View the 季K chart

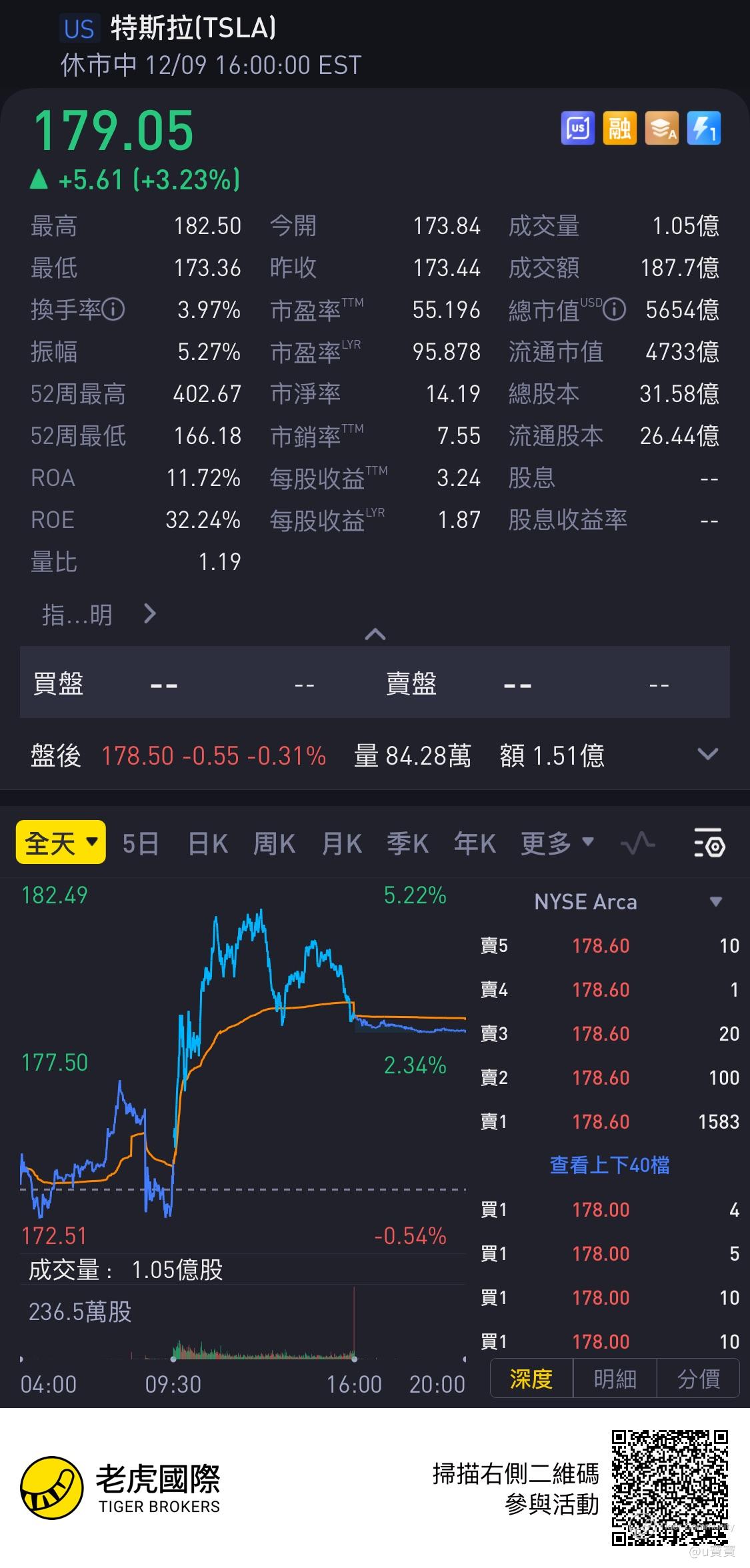pyautogui.click(x=407, y=844)
